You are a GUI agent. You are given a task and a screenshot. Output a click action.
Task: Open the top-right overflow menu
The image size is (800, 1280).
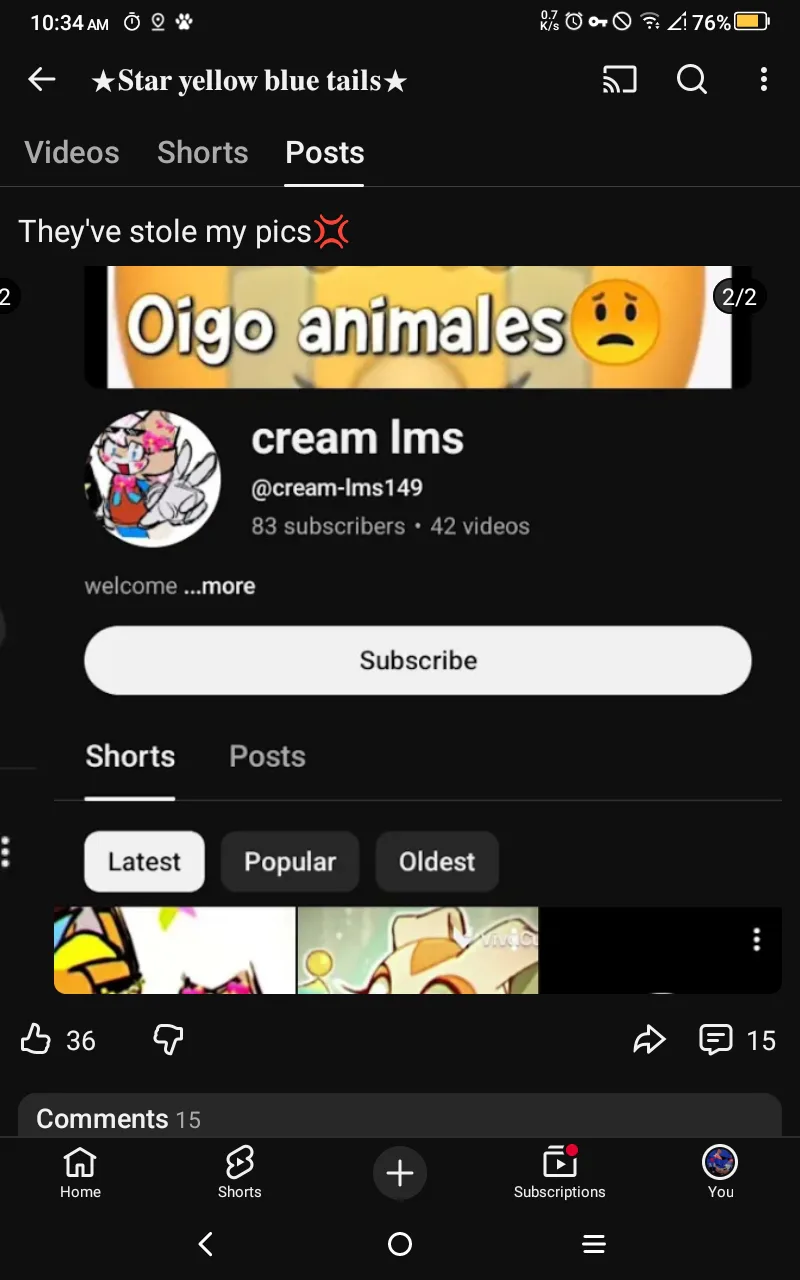(764, 80)
